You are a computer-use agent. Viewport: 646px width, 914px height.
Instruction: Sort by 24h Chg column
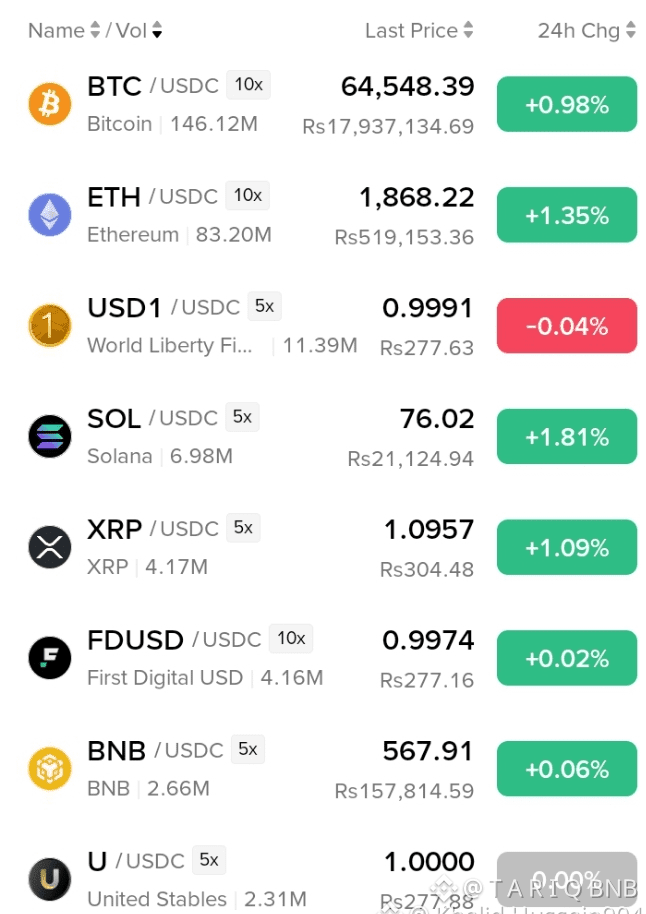pos(586,30)
